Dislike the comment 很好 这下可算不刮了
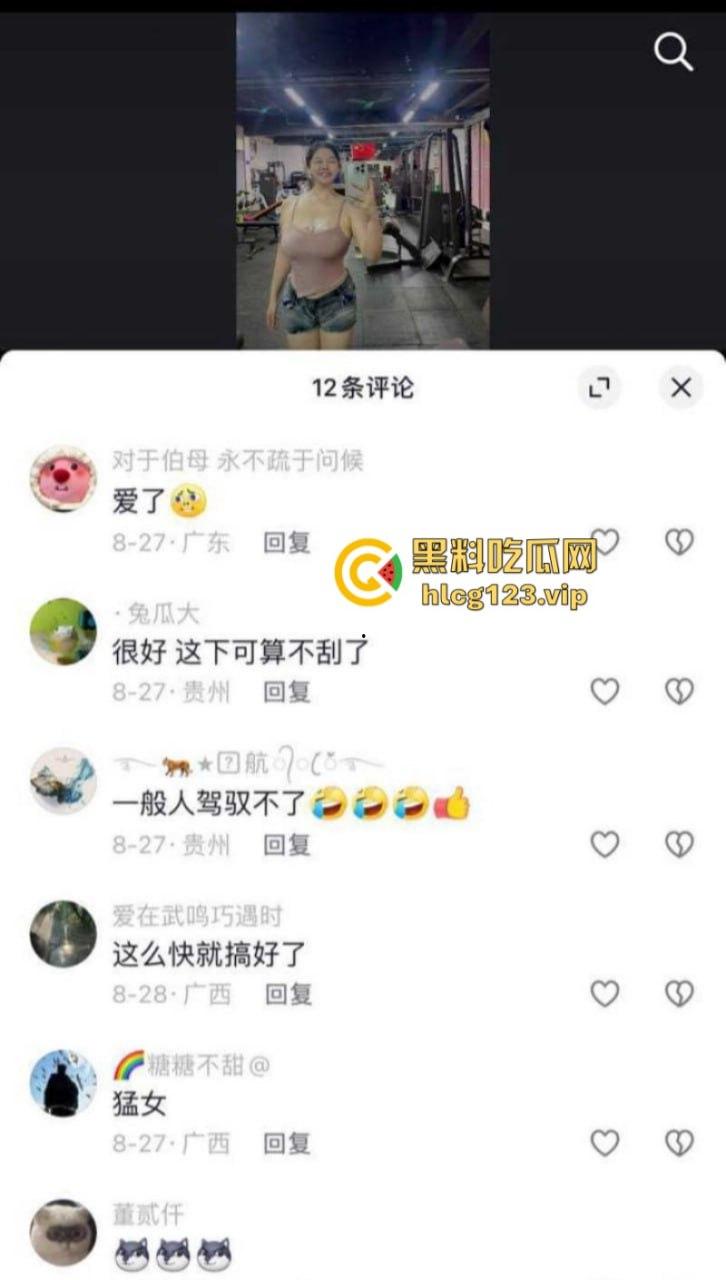The width and height of the screenshot is (726, 1280). [680, 692]
